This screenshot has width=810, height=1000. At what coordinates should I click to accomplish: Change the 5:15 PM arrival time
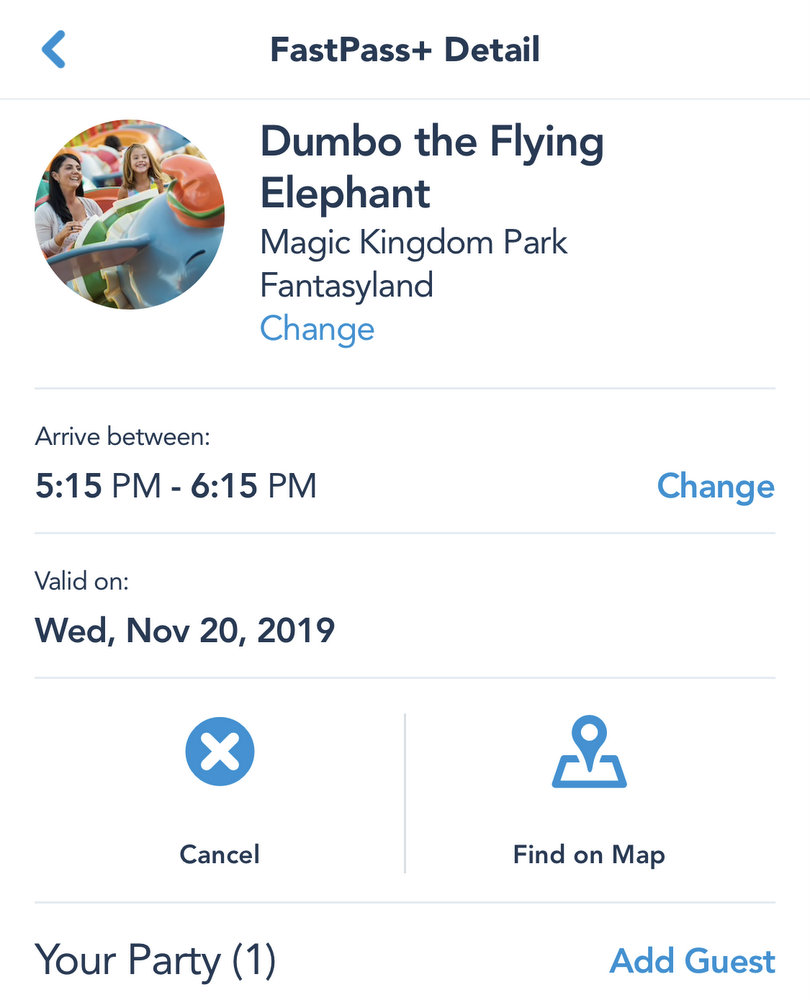[715, 486]
